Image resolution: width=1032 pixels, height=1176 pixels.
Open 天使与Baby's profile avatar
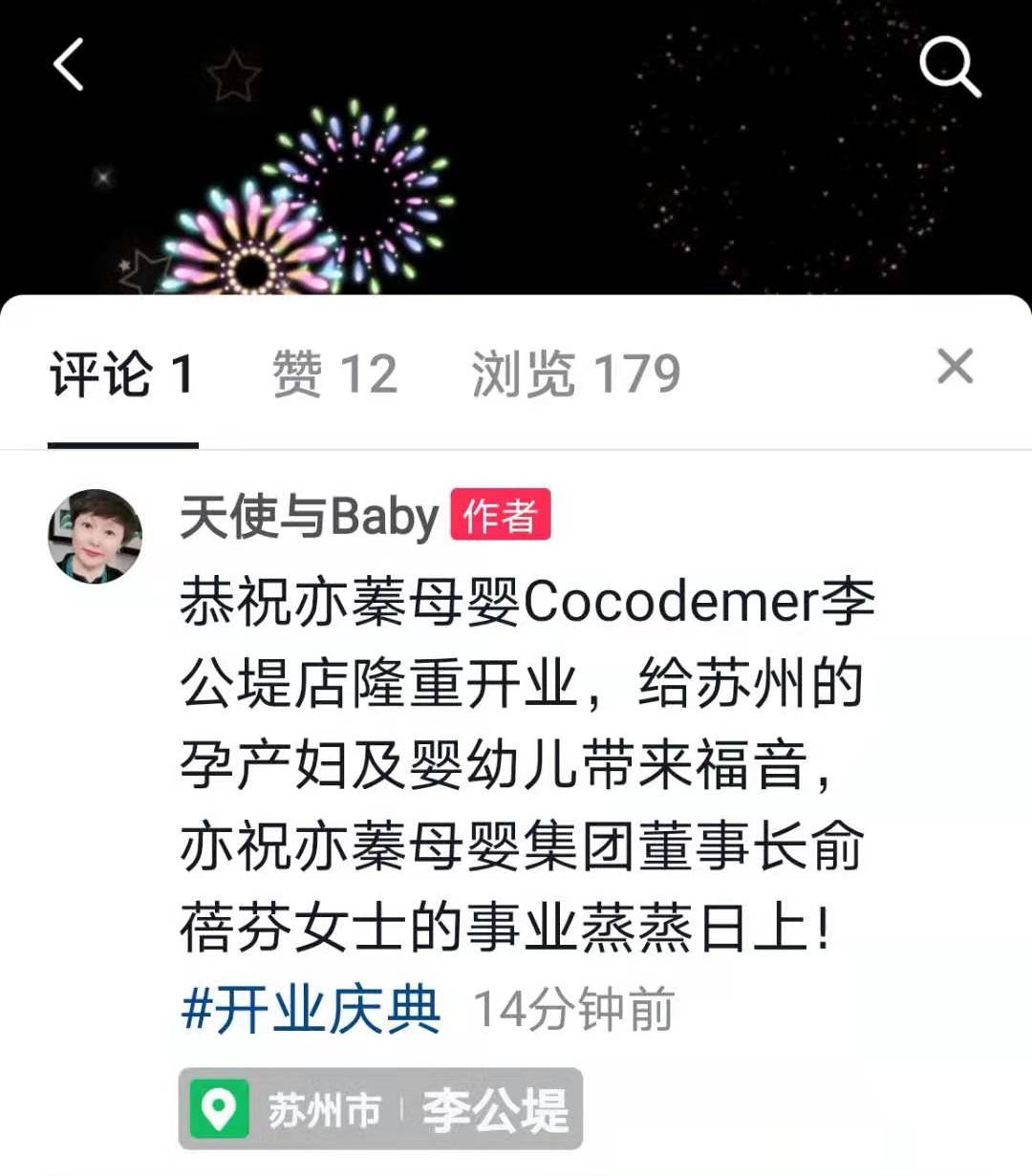tap(95, 536)
